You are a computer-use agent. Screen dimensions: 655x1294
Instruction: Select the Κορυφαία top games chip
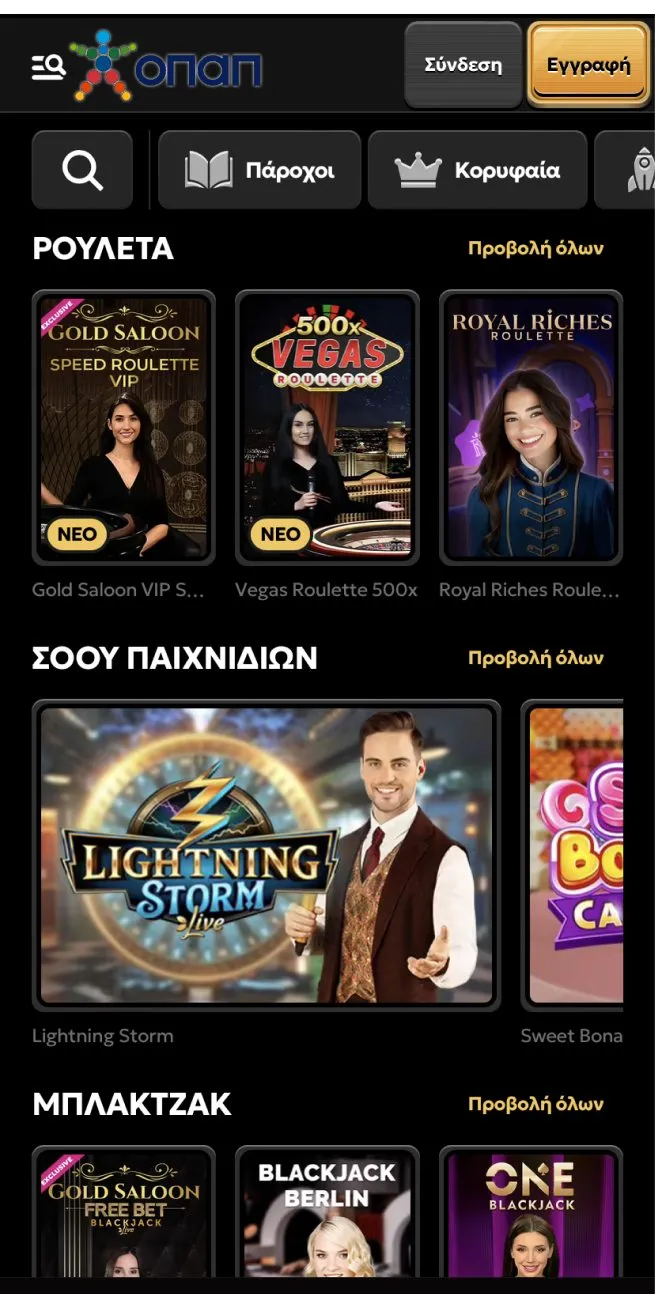coord(477,170)
